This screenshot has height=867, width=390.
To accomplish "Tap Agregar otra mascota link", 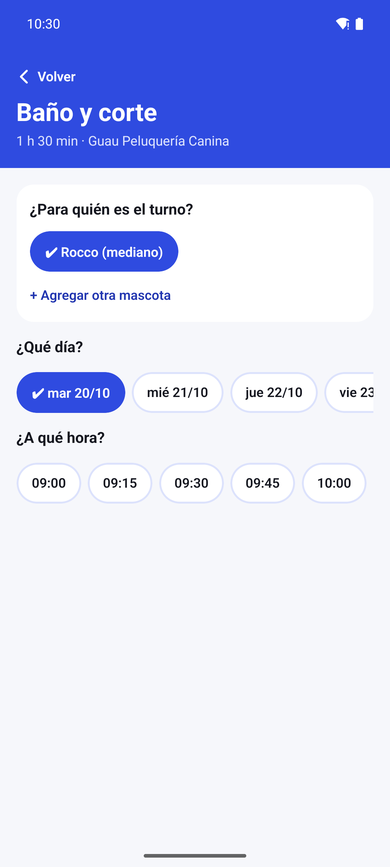I will click(100, 295).
